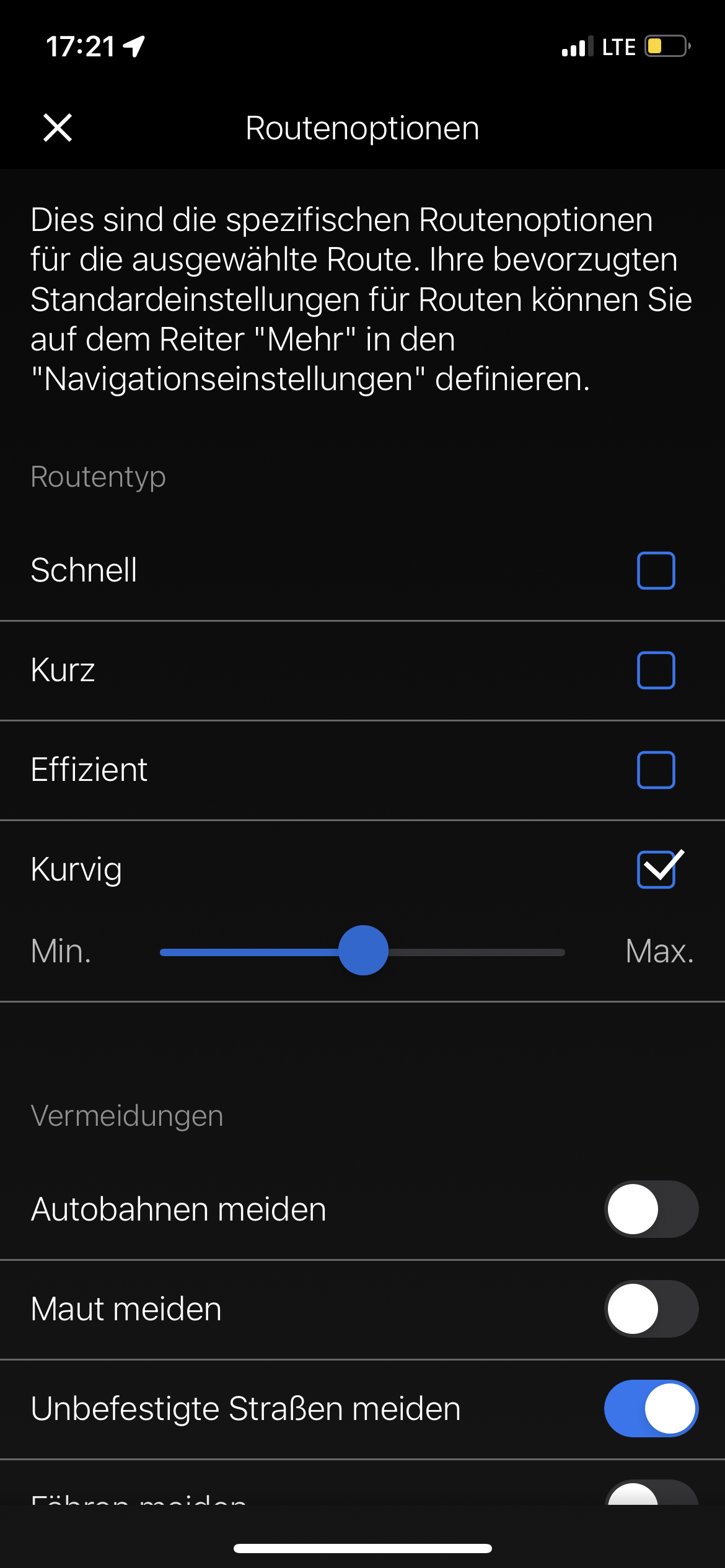Turn on Maut meiden
This screenshot has height=1568, width=725.
[x=651, y=1309]
